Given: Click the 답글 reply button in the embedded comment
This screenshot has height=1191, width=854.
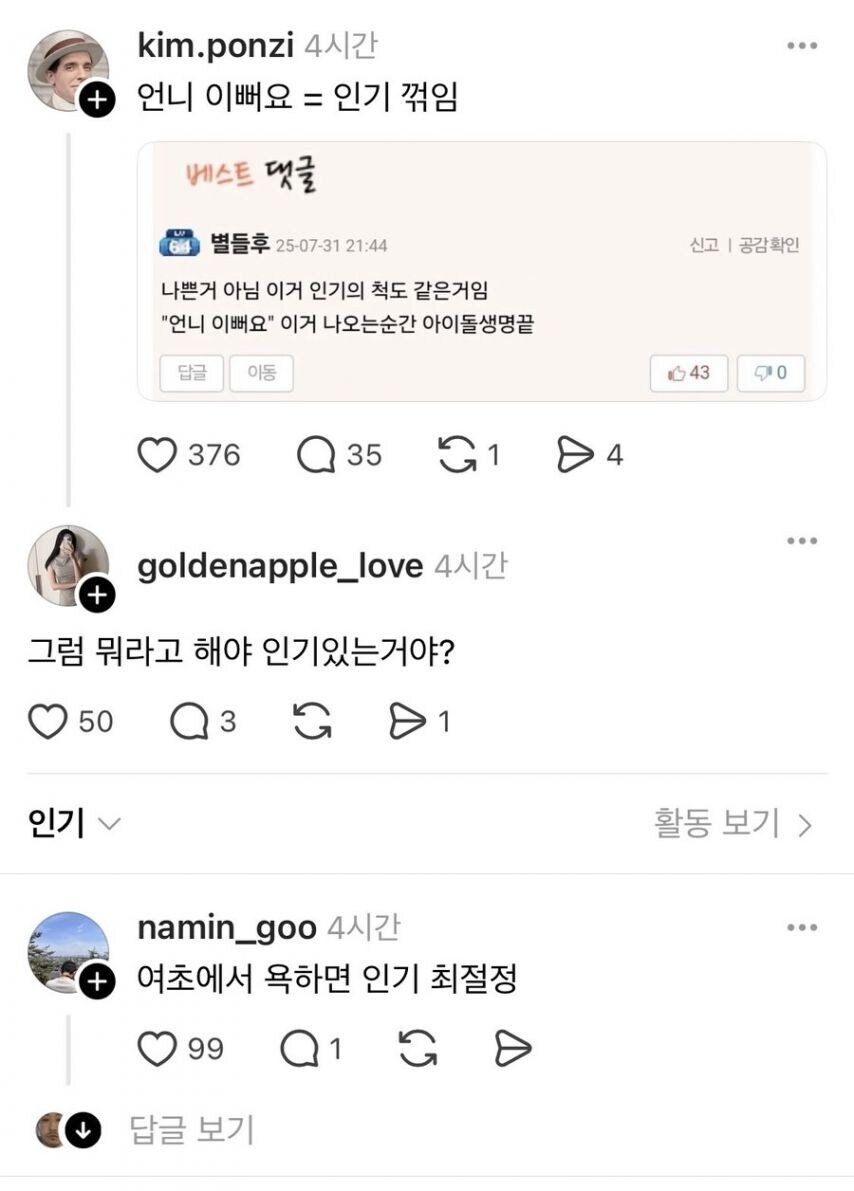Looking at the screenshot, I should coord(191,373).
